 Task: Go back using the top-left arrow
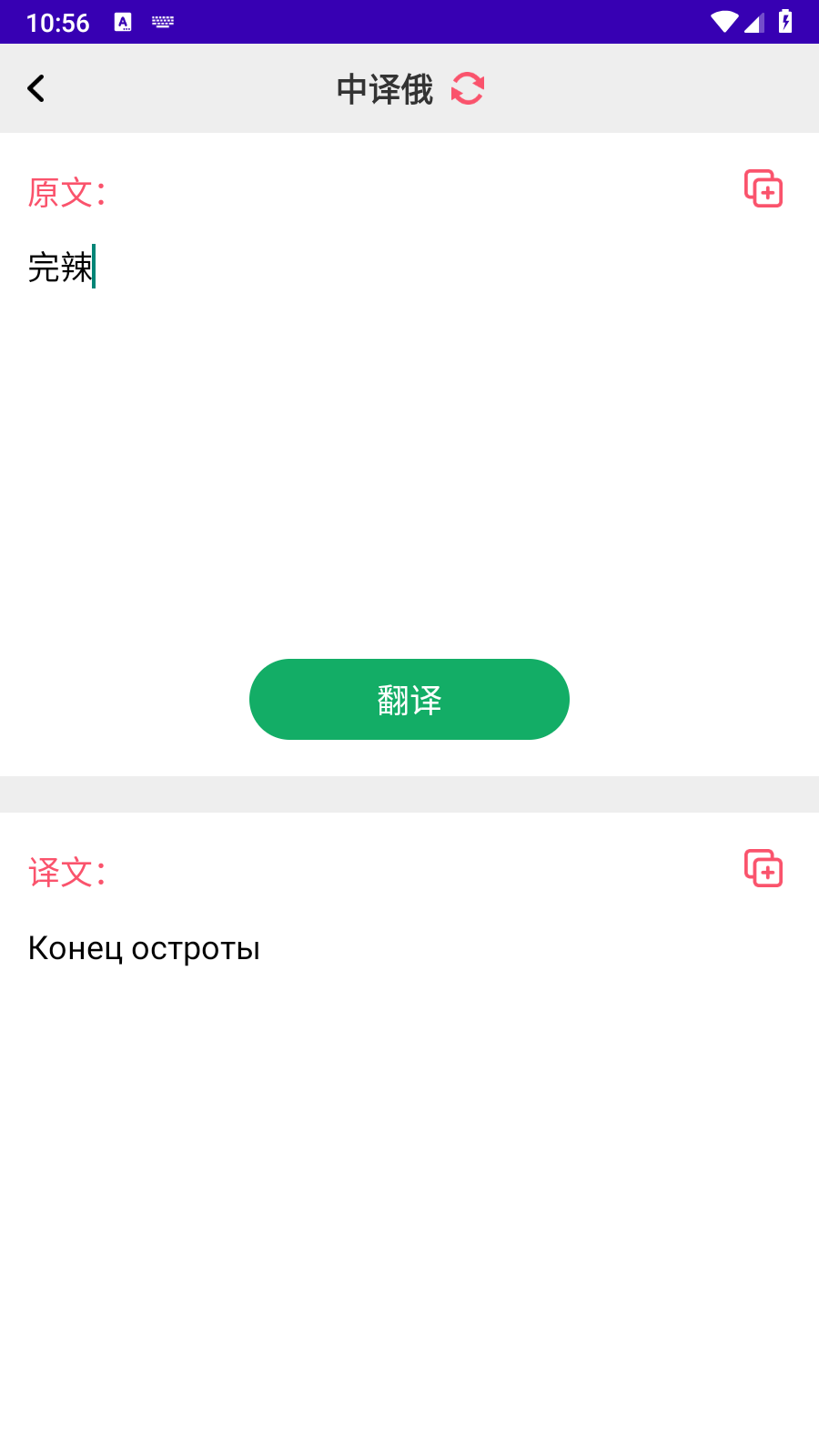tap(36, 88)
